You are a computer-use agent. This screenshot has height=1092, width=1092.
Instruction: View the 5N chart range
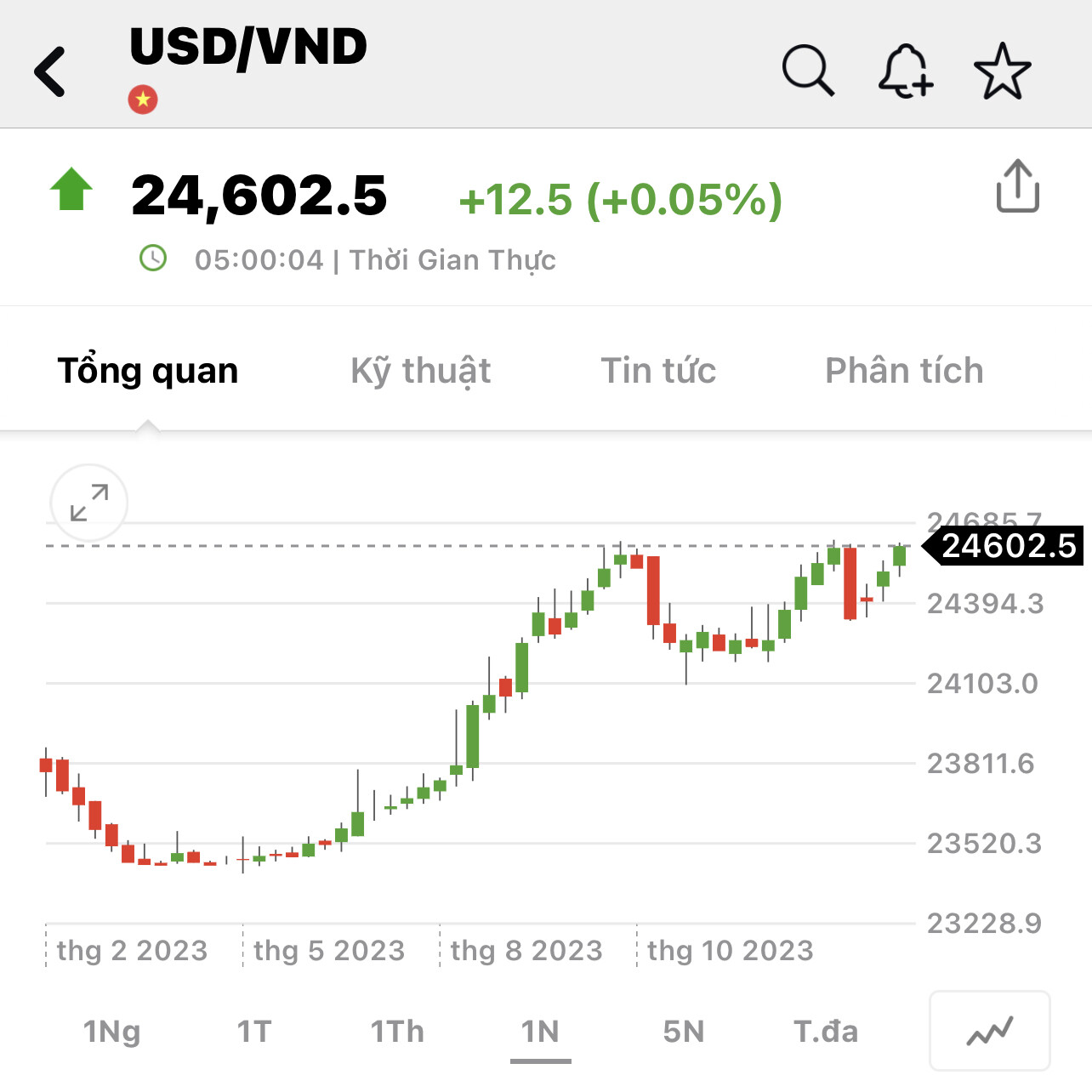click(x=684, y=1032)
